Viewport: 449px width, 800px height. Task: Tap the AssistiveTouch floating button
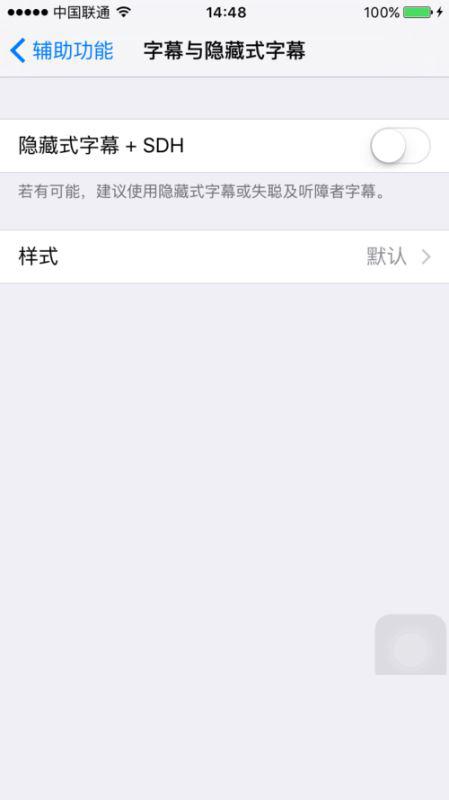tap(411, 644)
